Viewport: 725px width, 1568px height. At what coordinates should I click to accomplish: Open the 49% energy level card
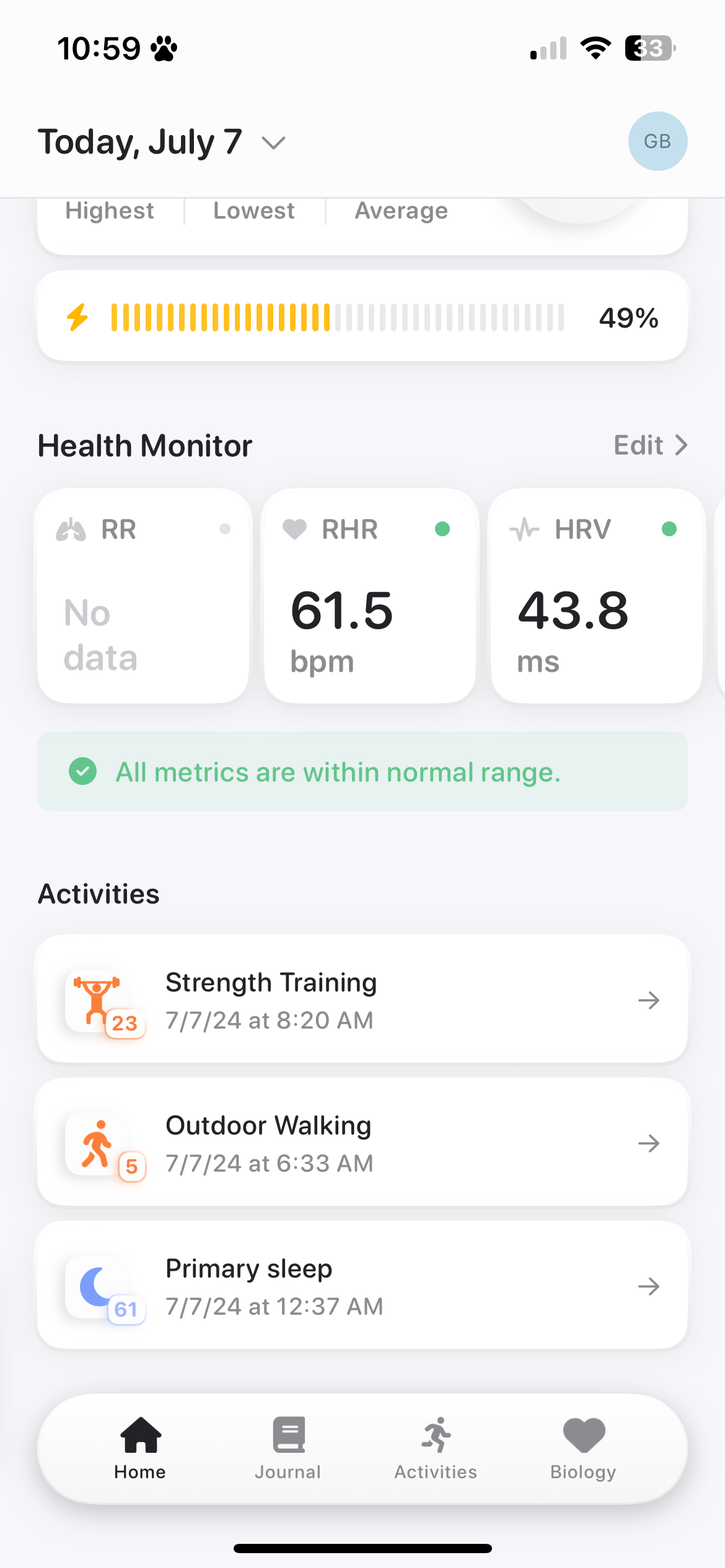coord(362,317)
